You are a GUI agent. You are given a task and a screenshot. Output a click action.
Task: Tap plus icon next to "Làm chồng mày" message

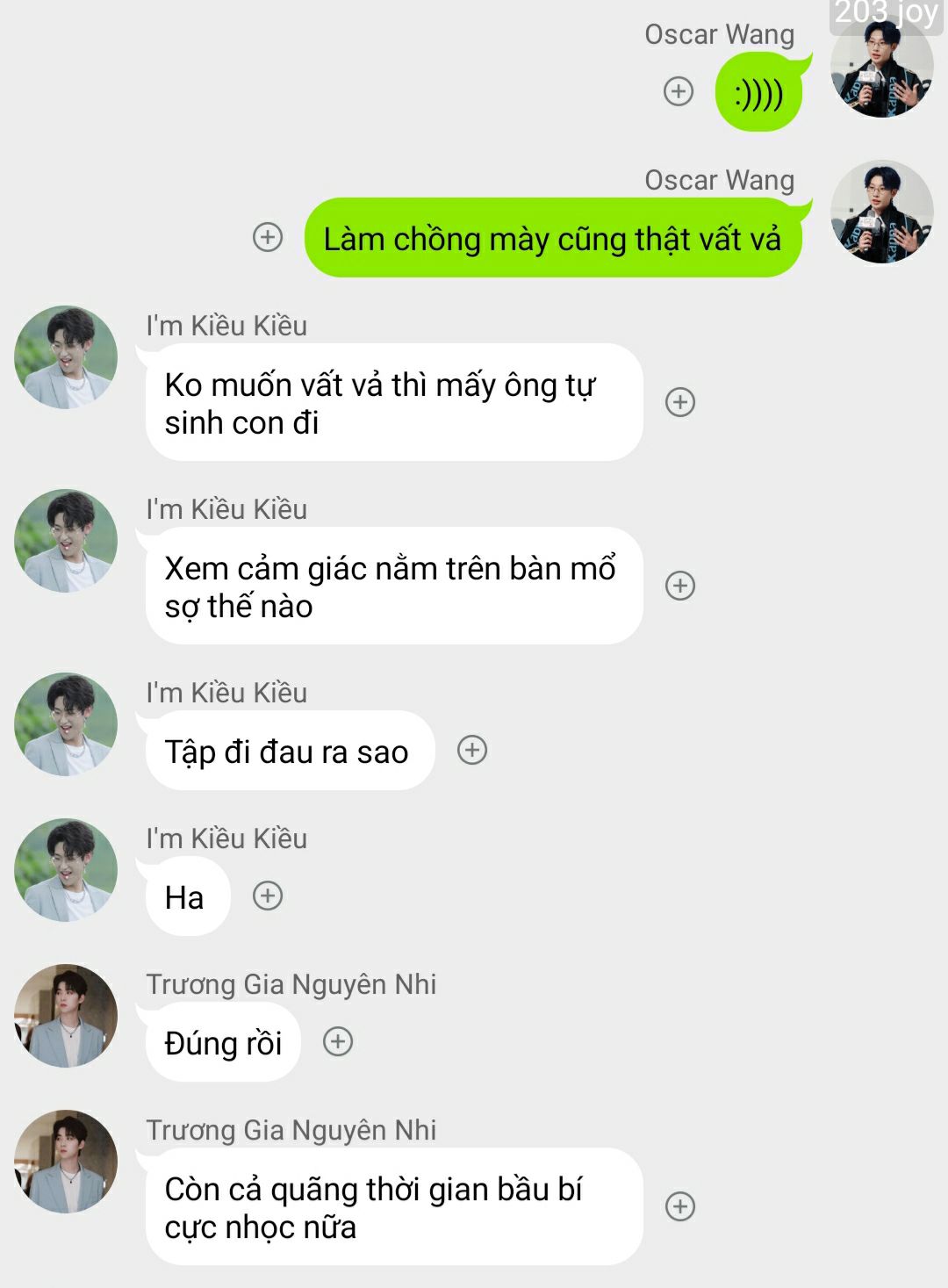click(x=268, y=237)
